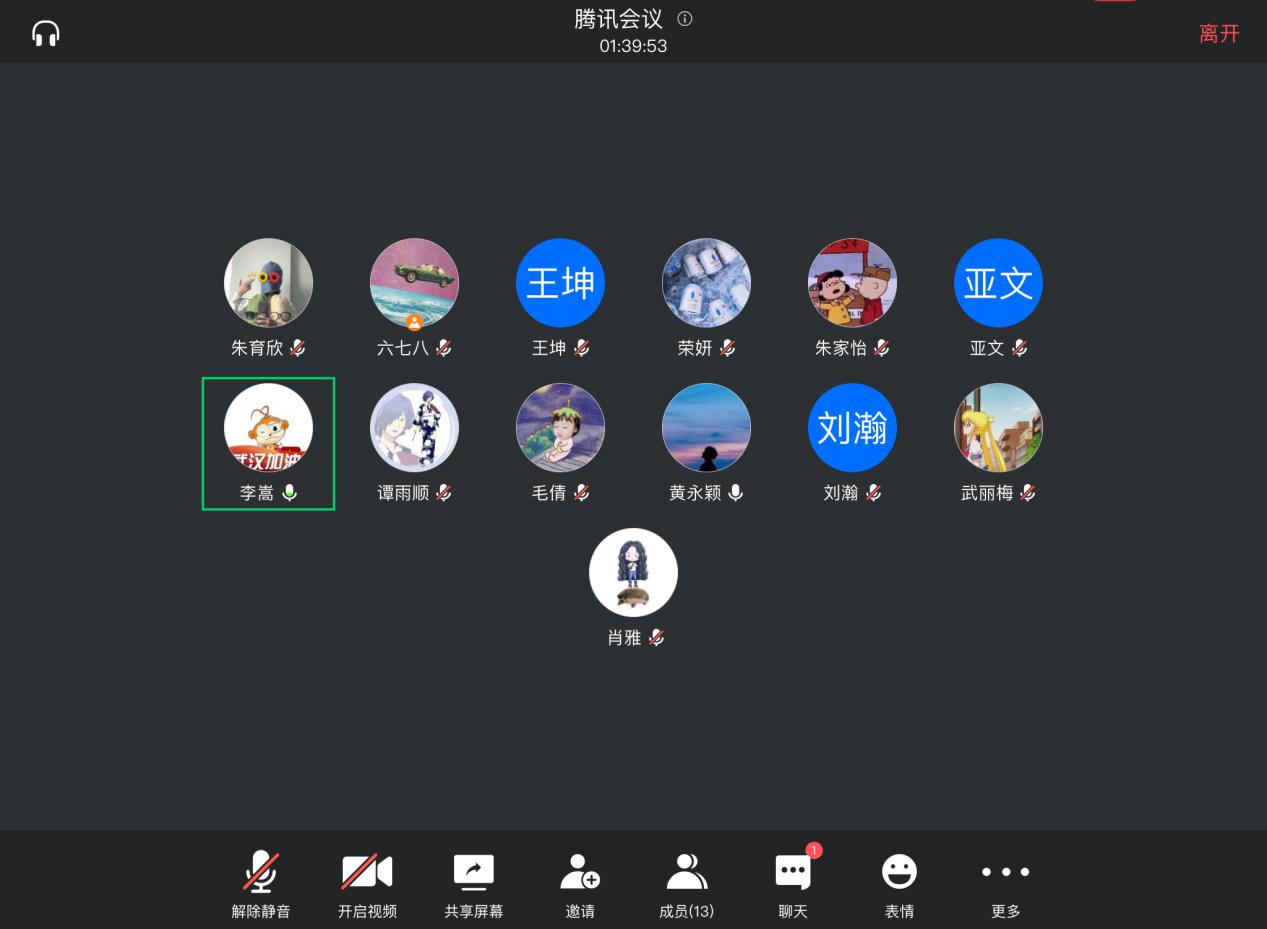Open the 聊天 chat panel

coord(793,884)
